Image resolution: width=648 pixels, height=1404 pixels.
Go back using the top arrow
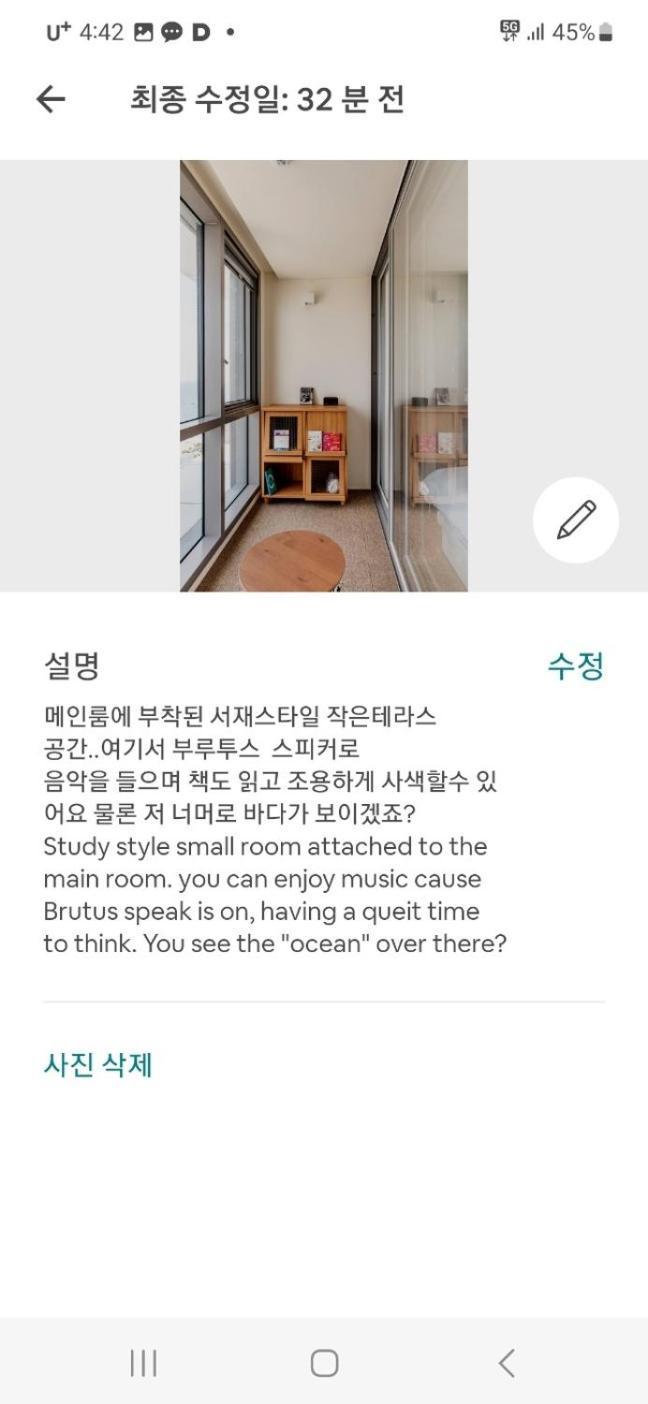pyautogui.click(x=50, y=99)
